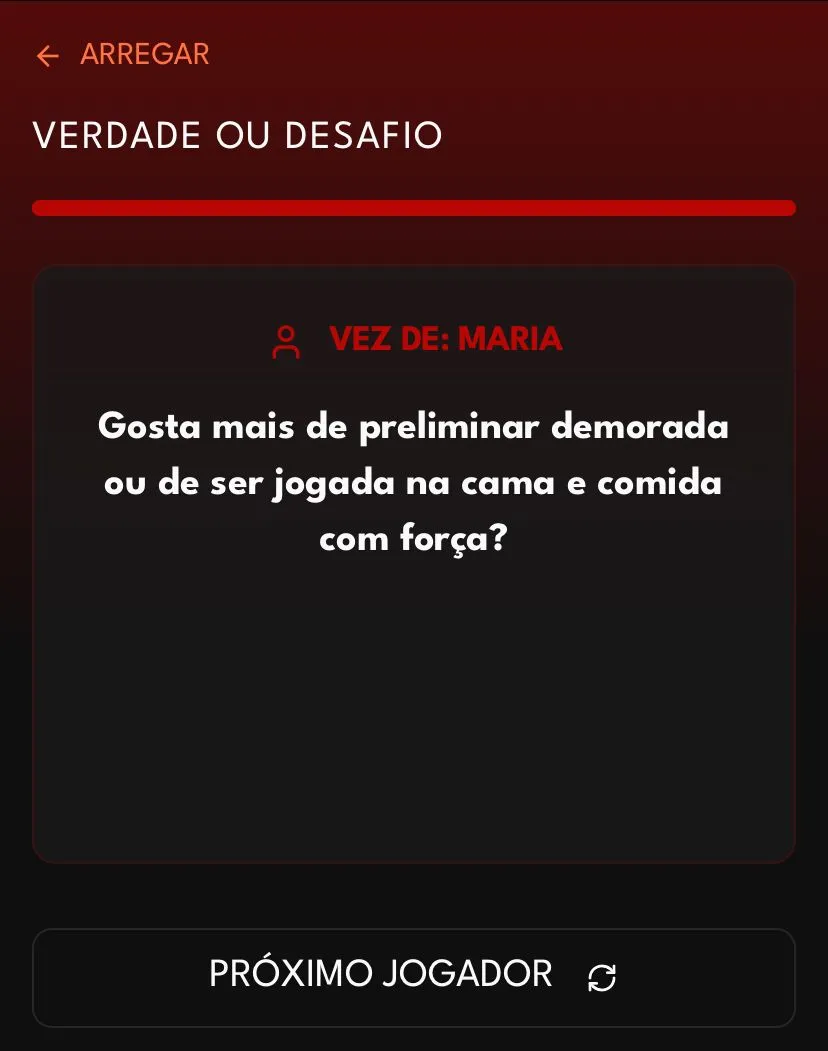Open ARREGAR via the header link
828x1051 pixels.
pyautogui.click(x=145, y=54)
